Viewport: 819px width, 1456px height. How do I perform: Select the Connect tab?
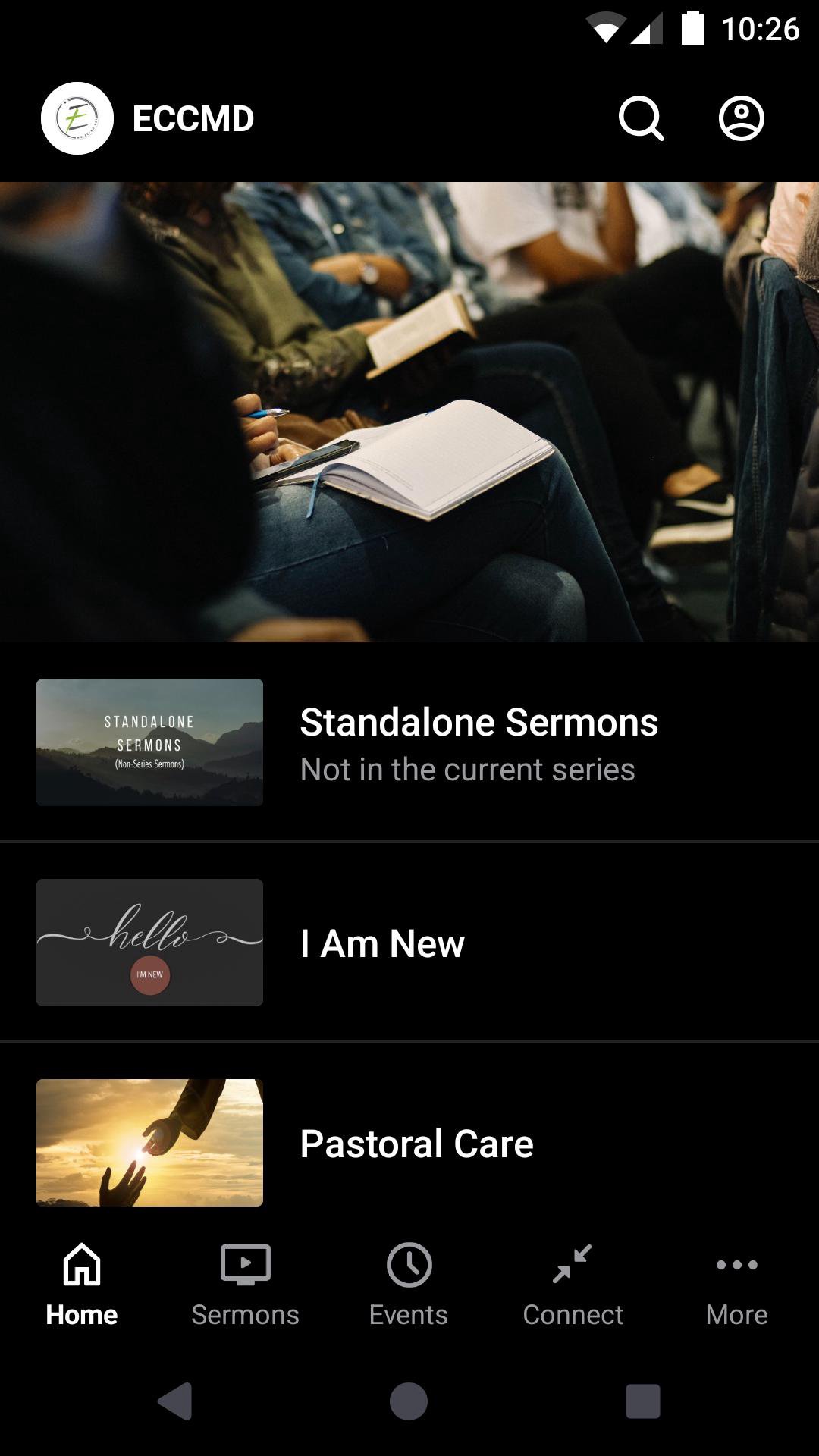[573, 1285]
